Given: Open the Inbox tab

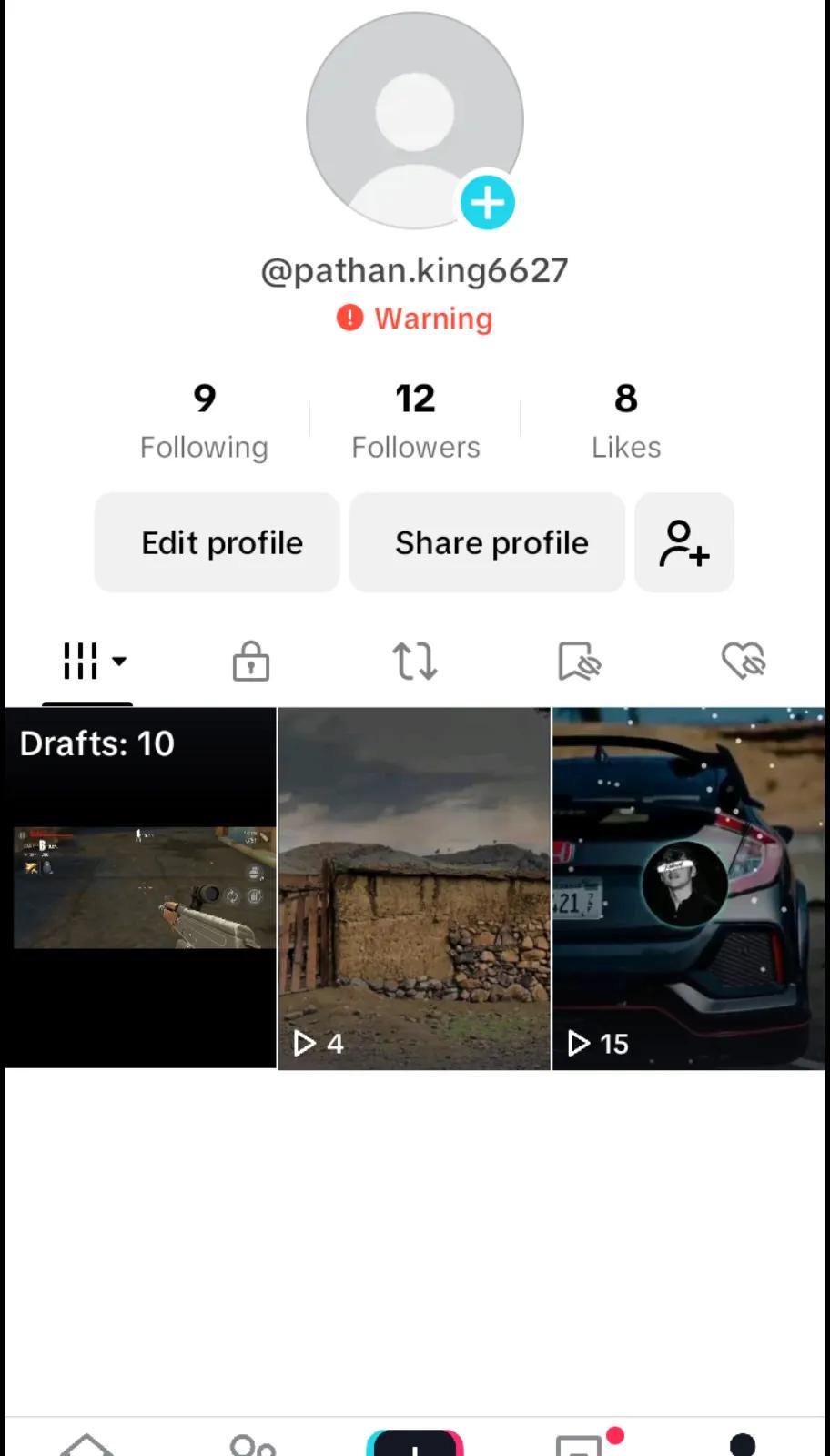Looking at the screenshot, I should pos(580,1443).
